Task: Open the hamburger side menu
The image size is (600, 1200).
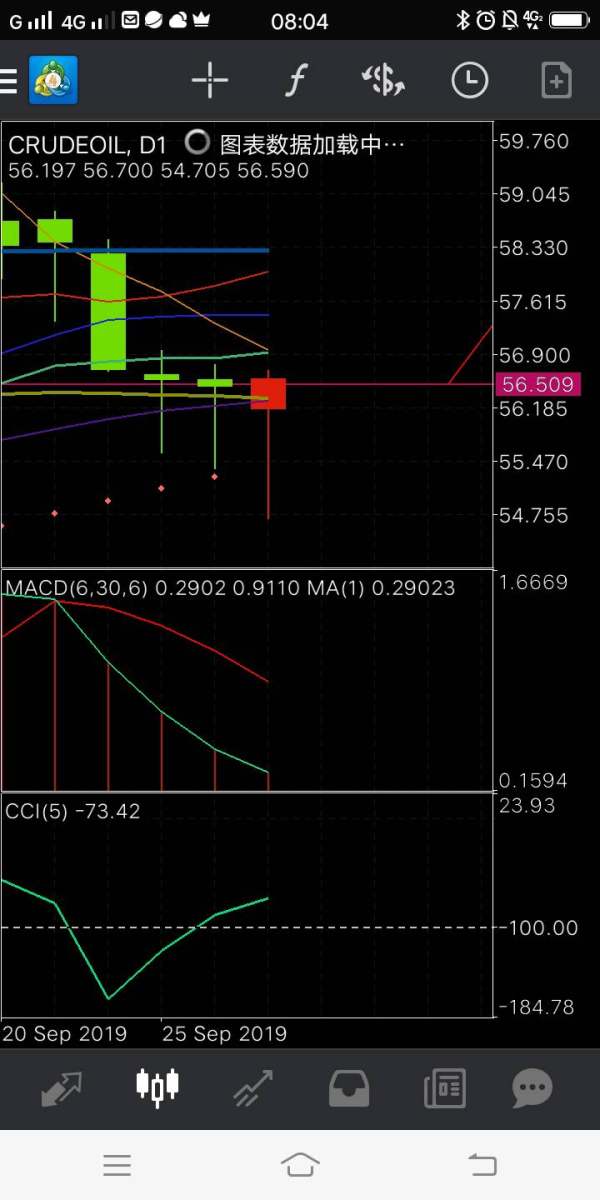Action: [x=8, y=80]
